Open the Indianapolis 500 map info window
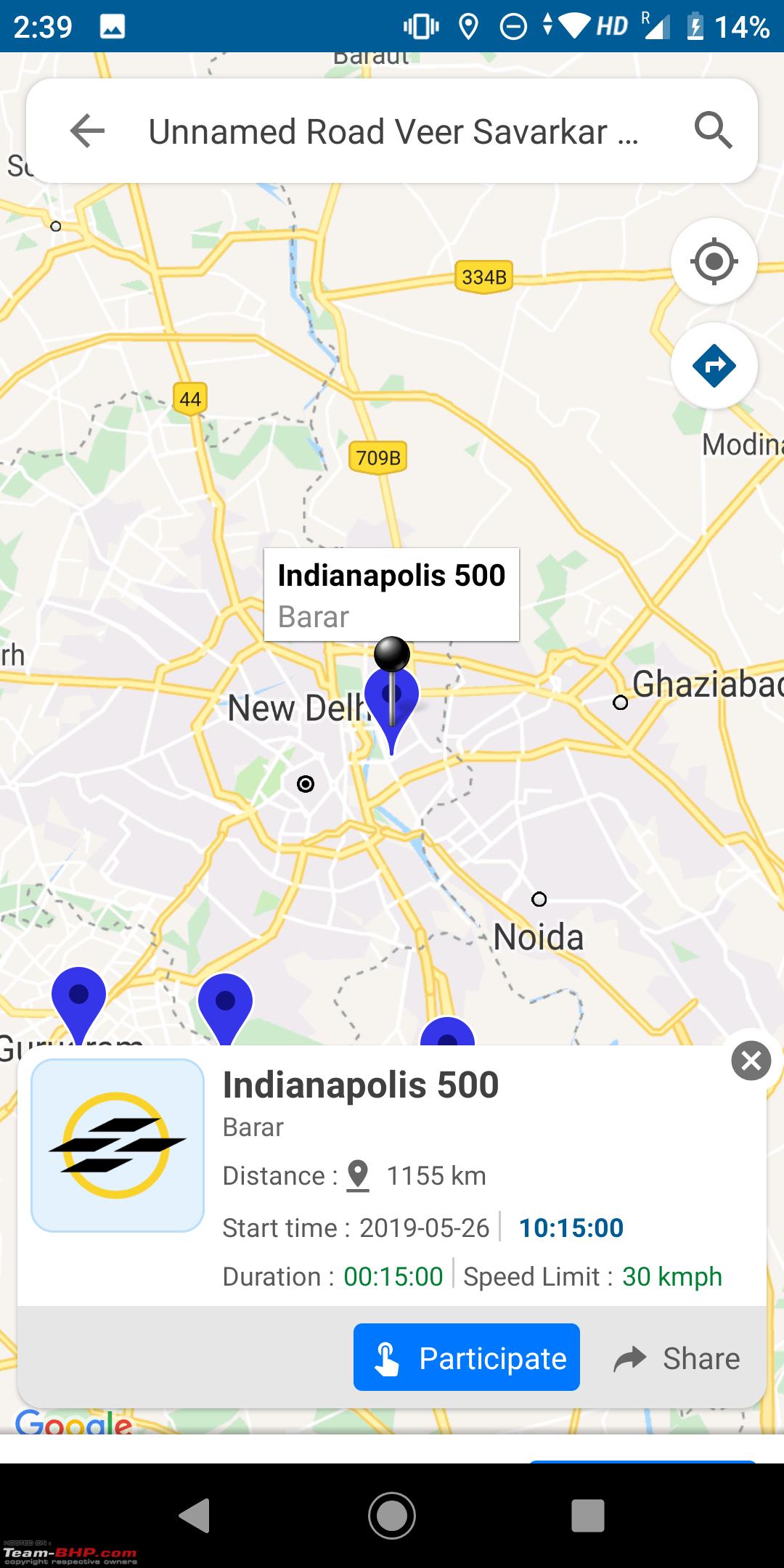Viewport: 784px width, 1568px height. click(x=391, y=595)
